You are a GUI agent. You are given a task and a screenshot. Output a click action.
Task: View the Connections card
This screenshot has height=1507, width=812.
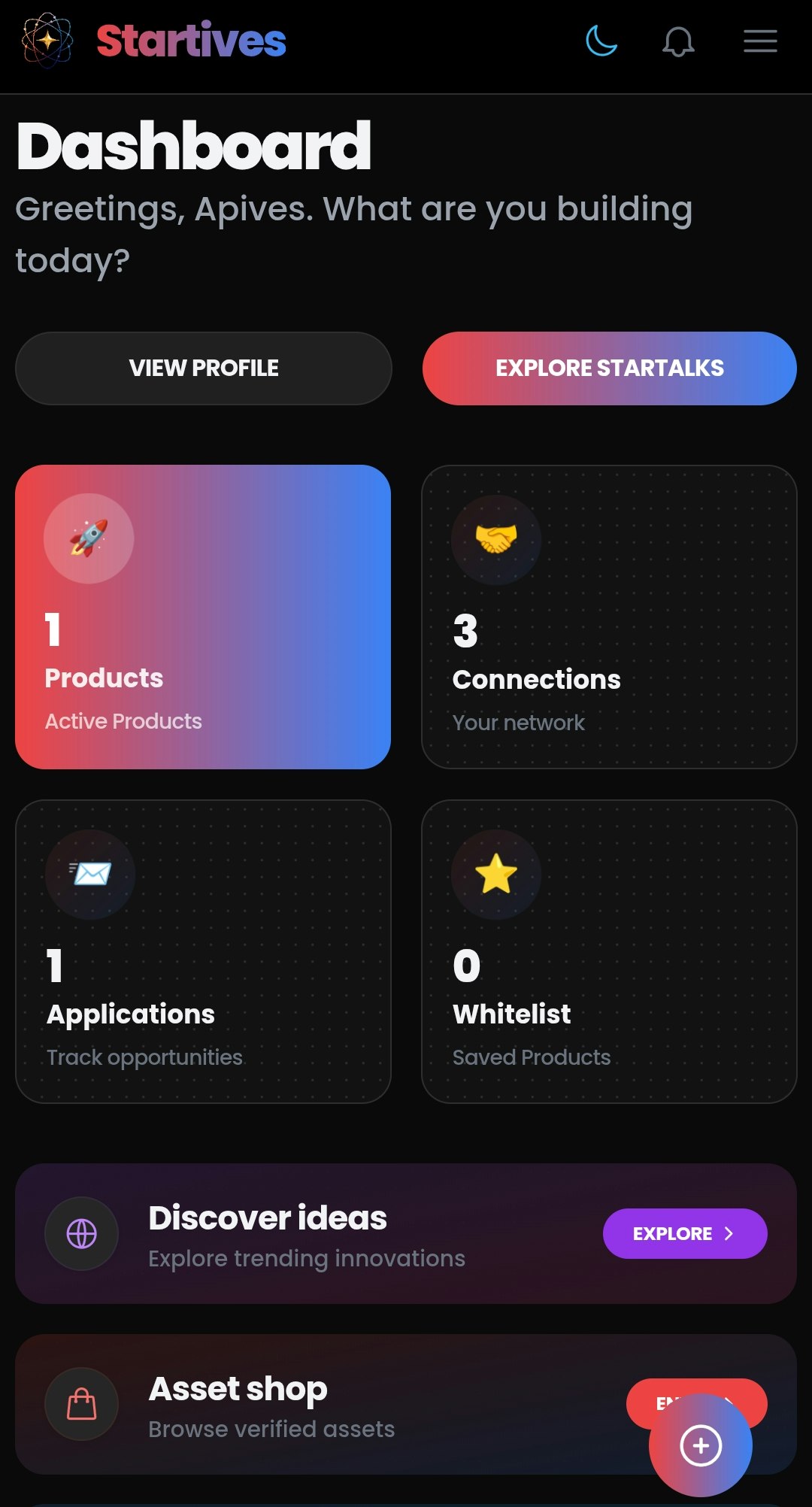click(609, 617)
